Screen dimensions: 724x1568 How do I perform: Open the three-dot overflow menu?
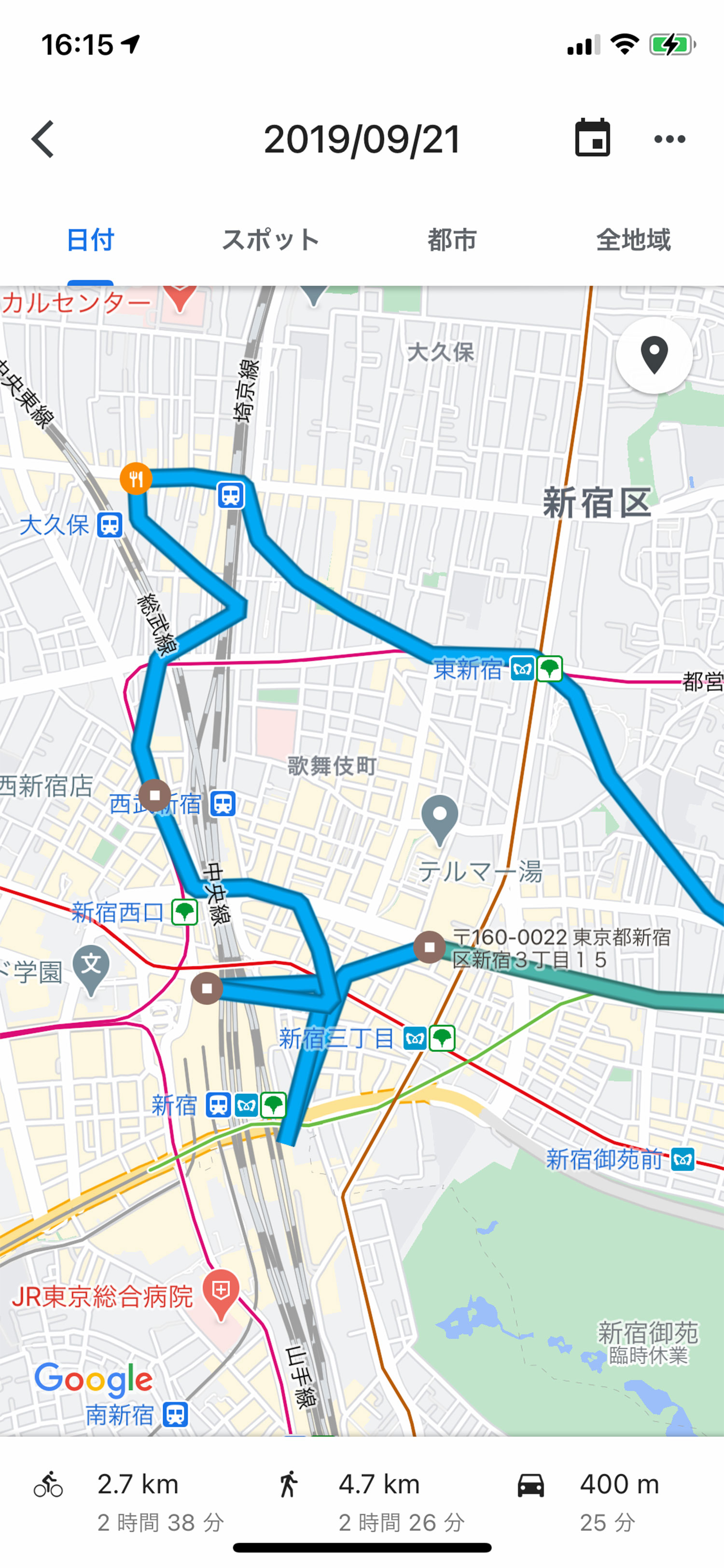(668, 139)
